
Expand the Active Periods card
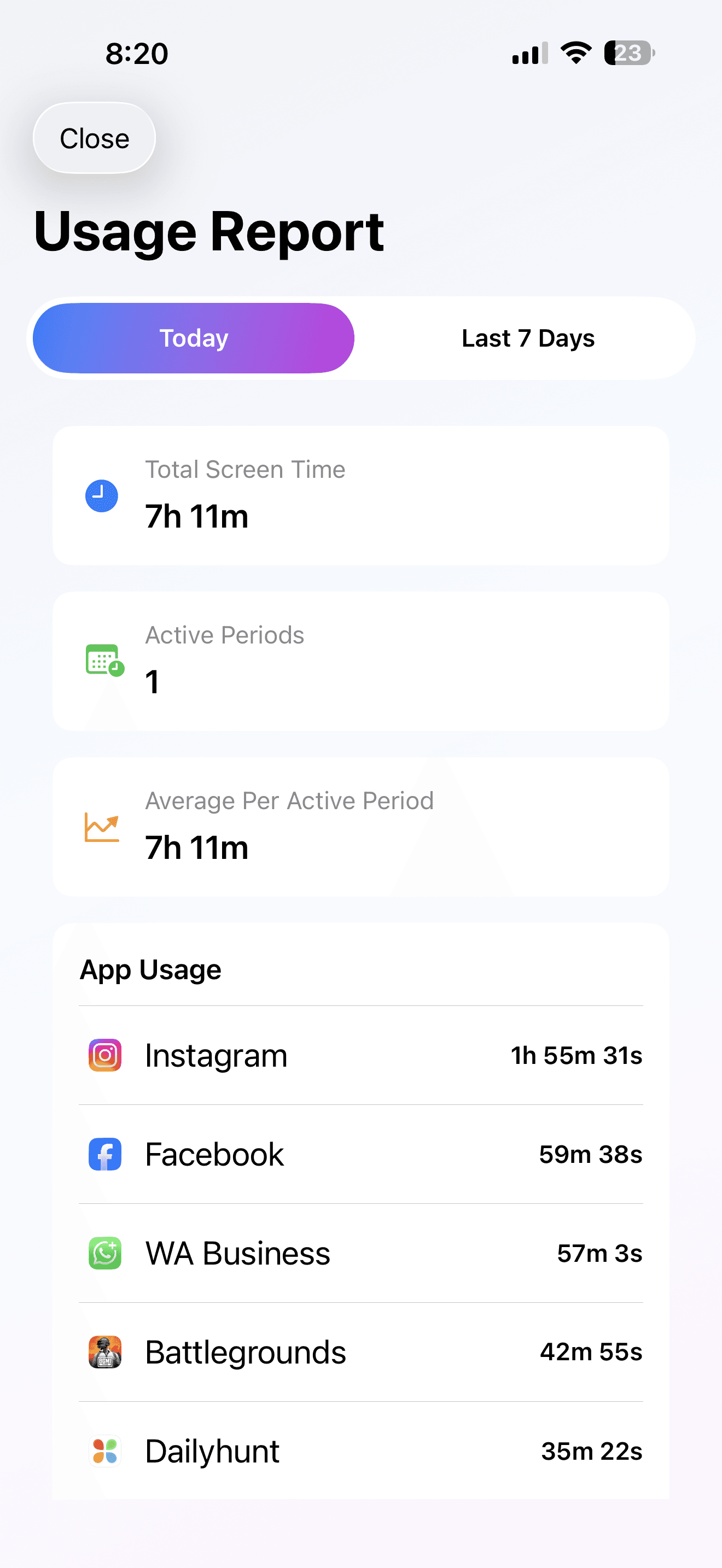click(x=362, y=662)
